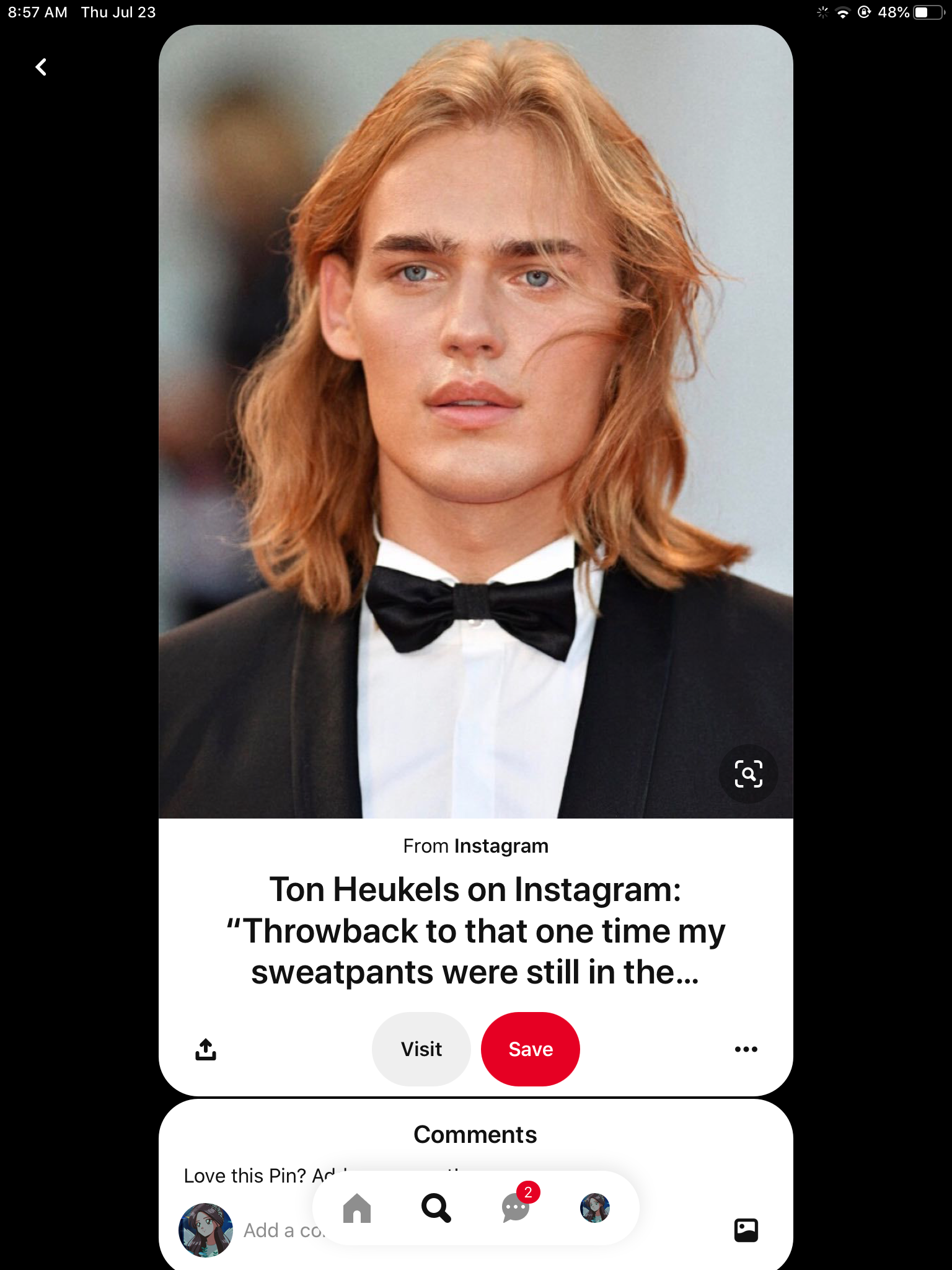Attach a photo to your comment
Screen dimensions: 952x1270
(746, 1230)
